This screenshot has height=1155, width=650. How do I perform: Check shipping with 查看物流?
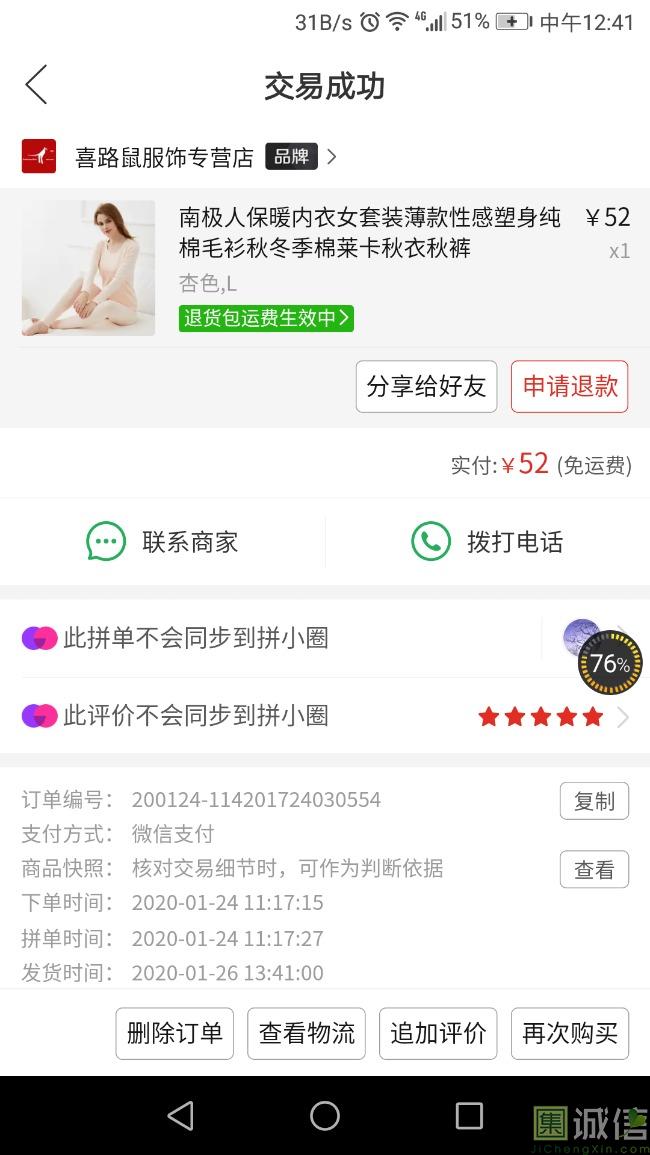tap(307, 1033)
